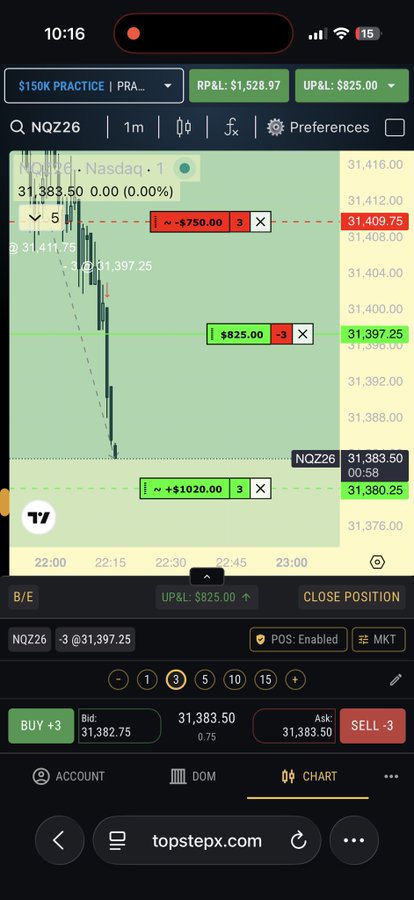
Task: Search symbol NQZ26
Action: click(45, 127)
